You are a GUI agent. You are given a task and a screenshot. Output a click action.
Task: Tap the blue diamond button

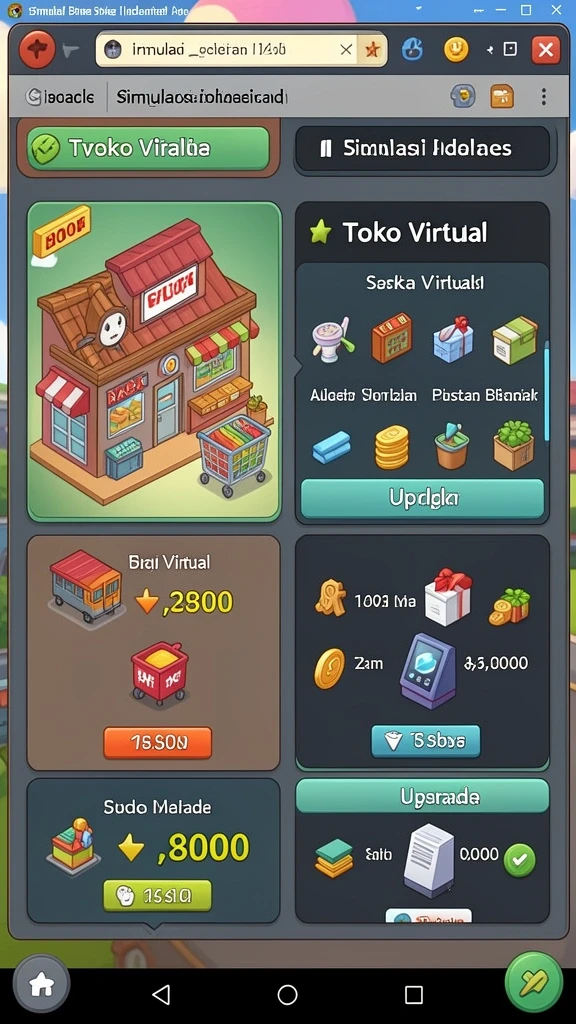pos(426,741)
